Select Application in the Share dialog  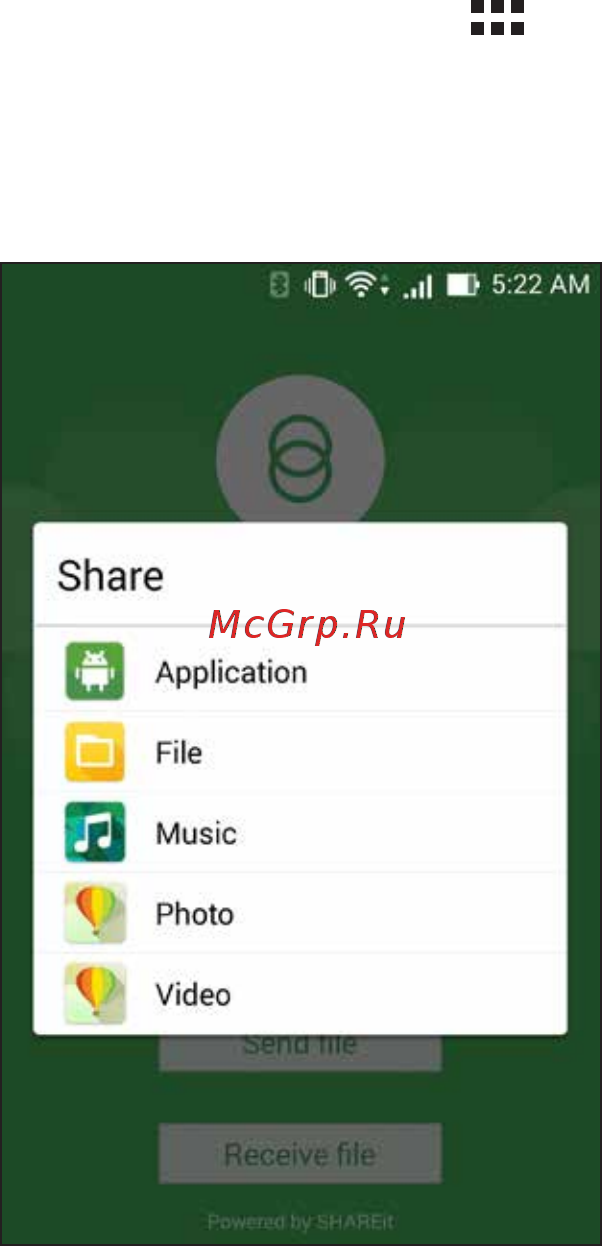(231, 672)
